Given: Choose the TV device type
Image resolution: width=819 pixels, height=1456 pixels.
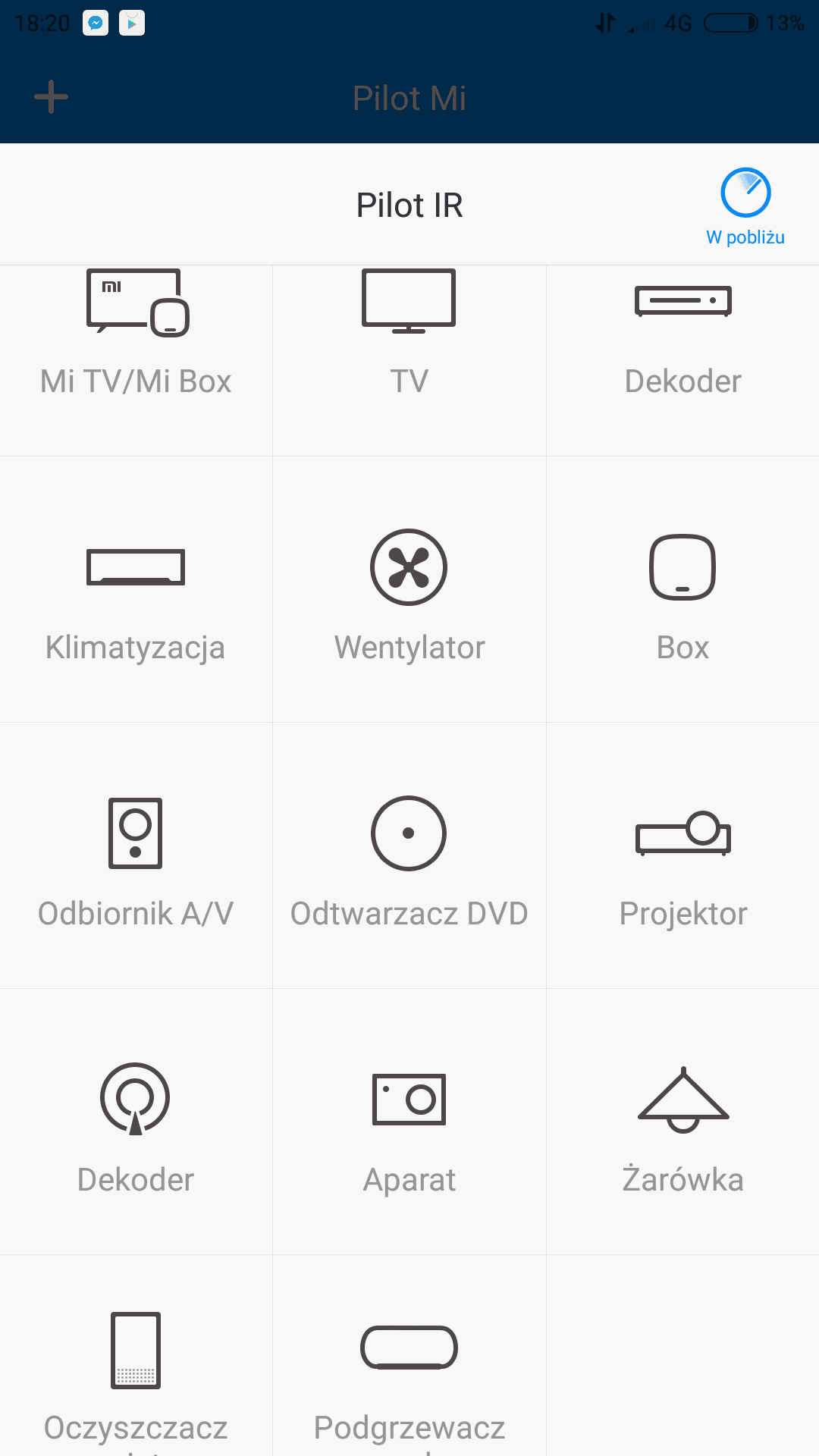Looking at the screenshot, I should (409, 360).
